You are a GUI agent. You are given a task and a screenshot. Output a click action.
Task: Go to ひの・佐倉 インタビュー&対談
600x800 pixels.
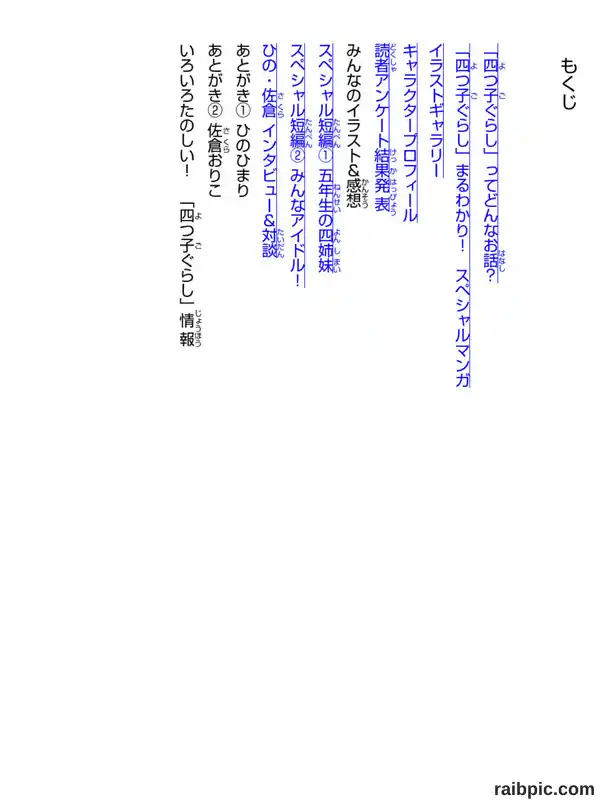pos(271,151)
